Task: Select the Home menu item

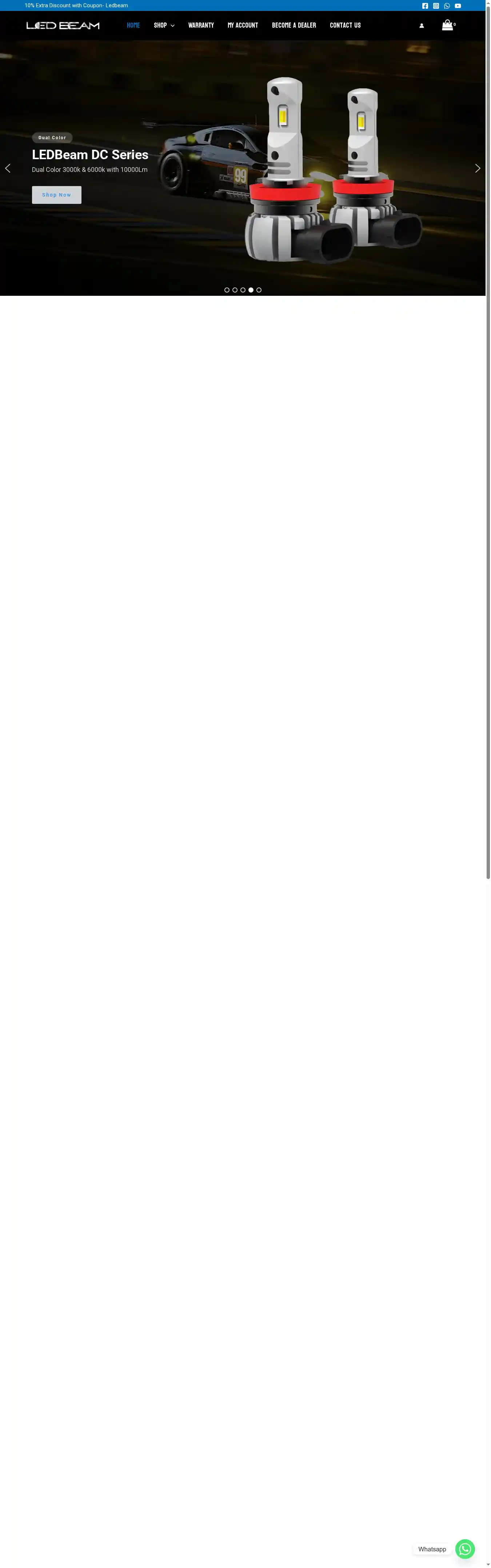Action: [133, 25]
